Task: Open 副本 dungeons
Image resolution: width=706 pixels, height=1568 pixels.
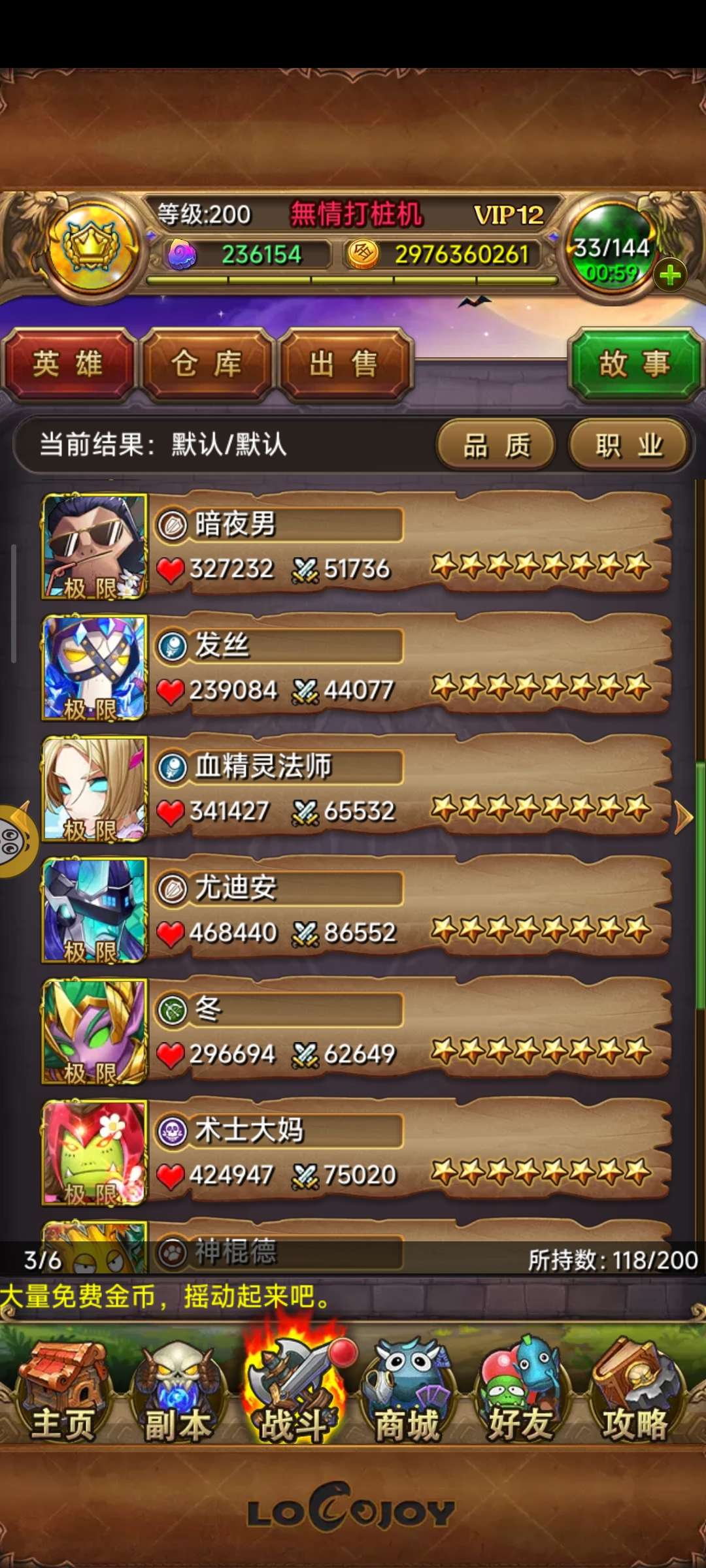Action: coord(176,1392)
